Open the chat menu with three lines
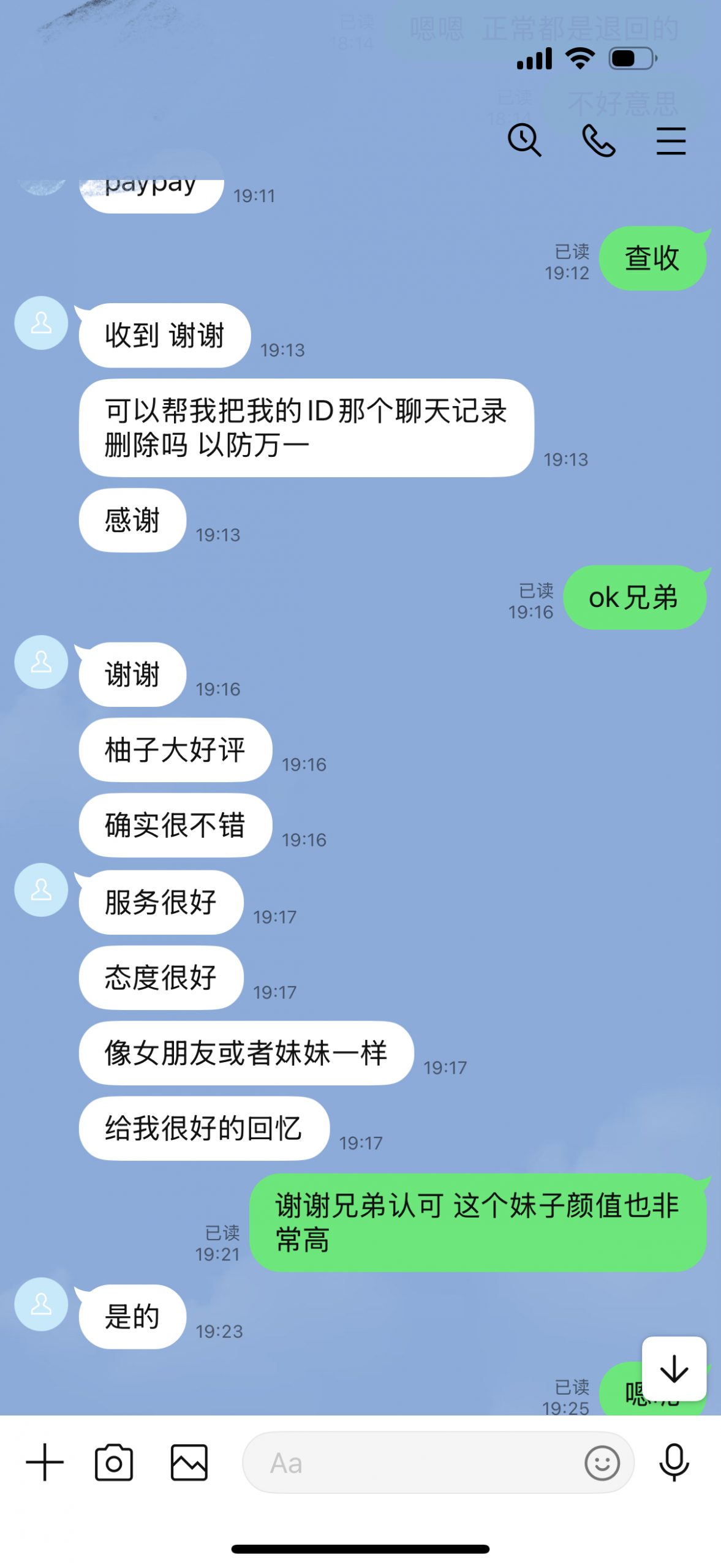Screen dimensions: 721x1568 coord(671,140)
